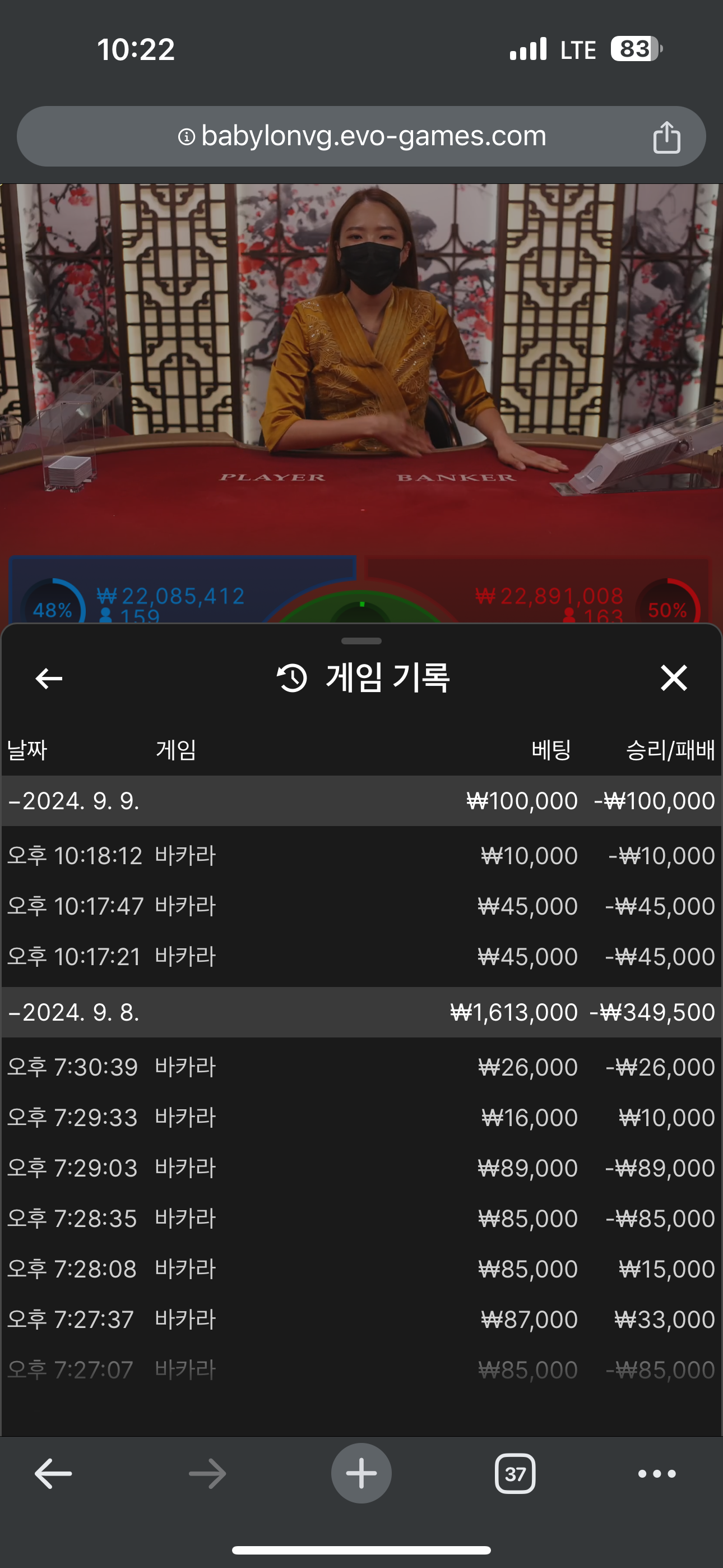
Task: Share the page from the address bar
Action: click(x=666, y=137)
